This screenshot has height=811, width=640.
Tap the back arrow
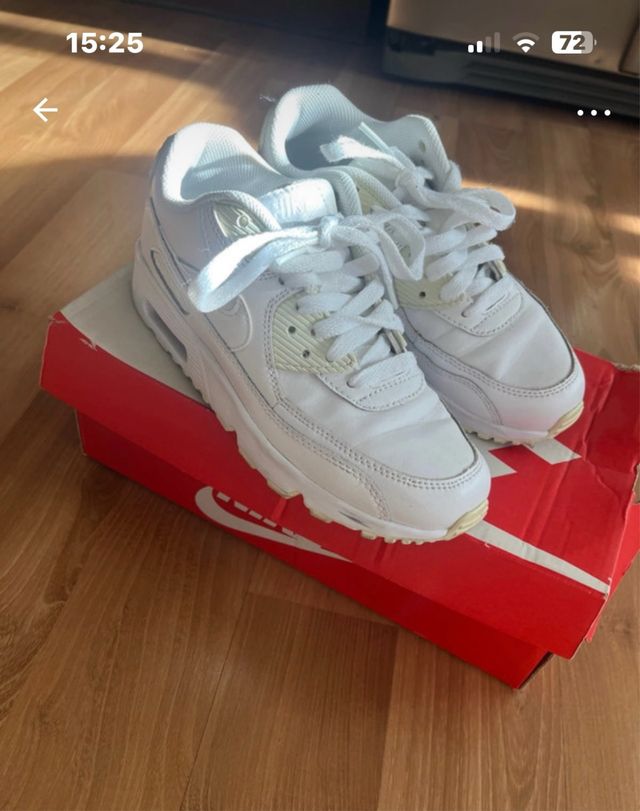click(x=45, y=110)
